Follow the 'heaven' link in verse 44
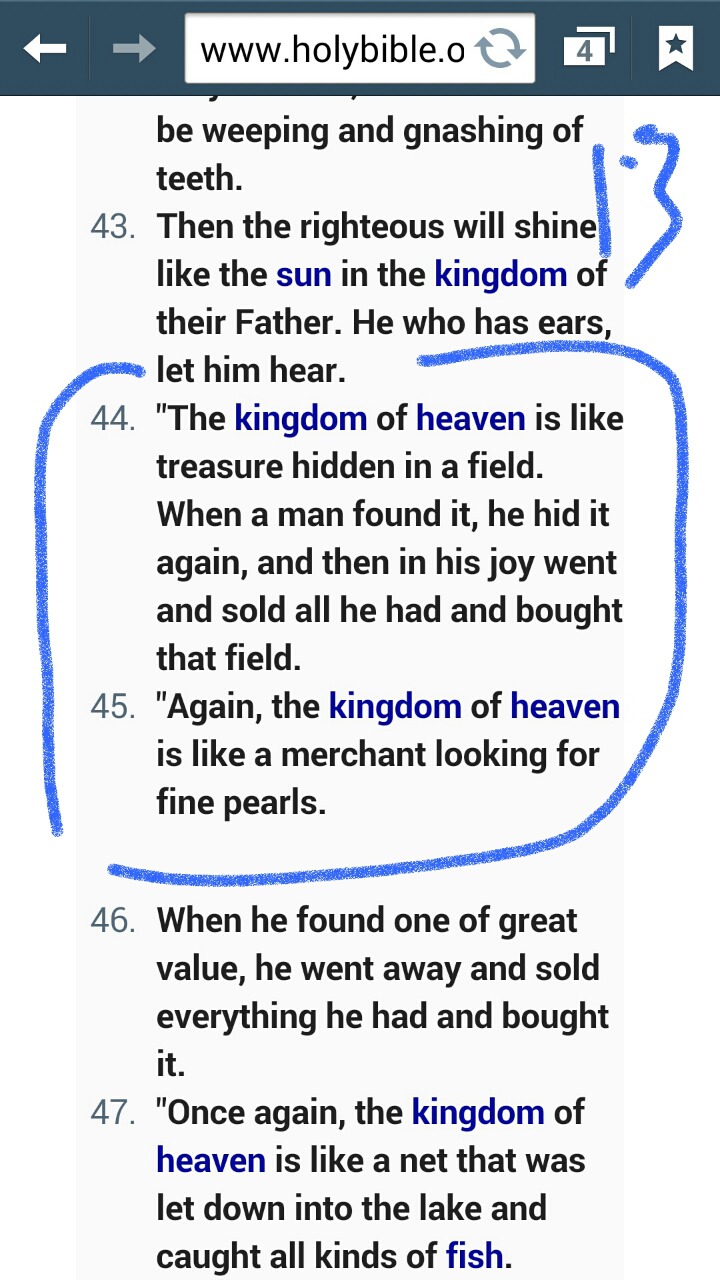This screenshot has height=1280, width=720. pyautogui.click(x=470, y=419)
